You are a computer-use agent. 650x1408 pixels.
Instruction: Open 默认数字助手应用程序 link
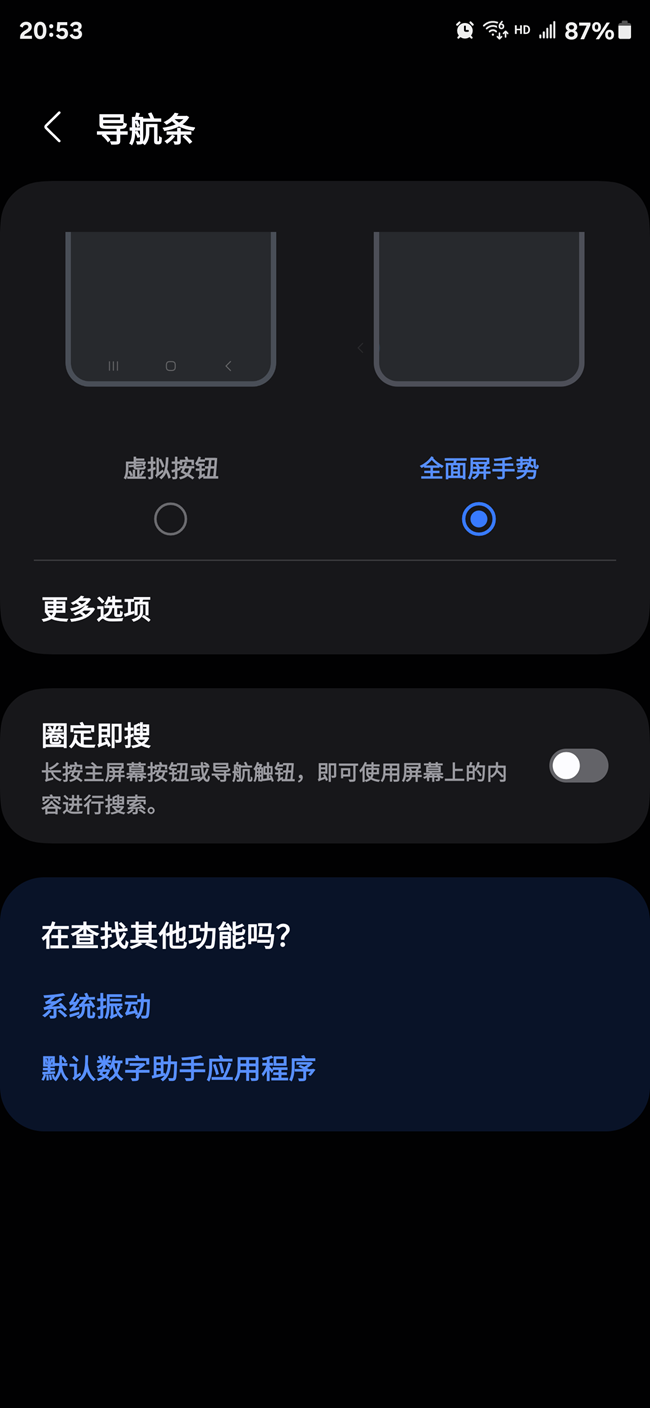pyautogui.click(x=178, y=1068)
